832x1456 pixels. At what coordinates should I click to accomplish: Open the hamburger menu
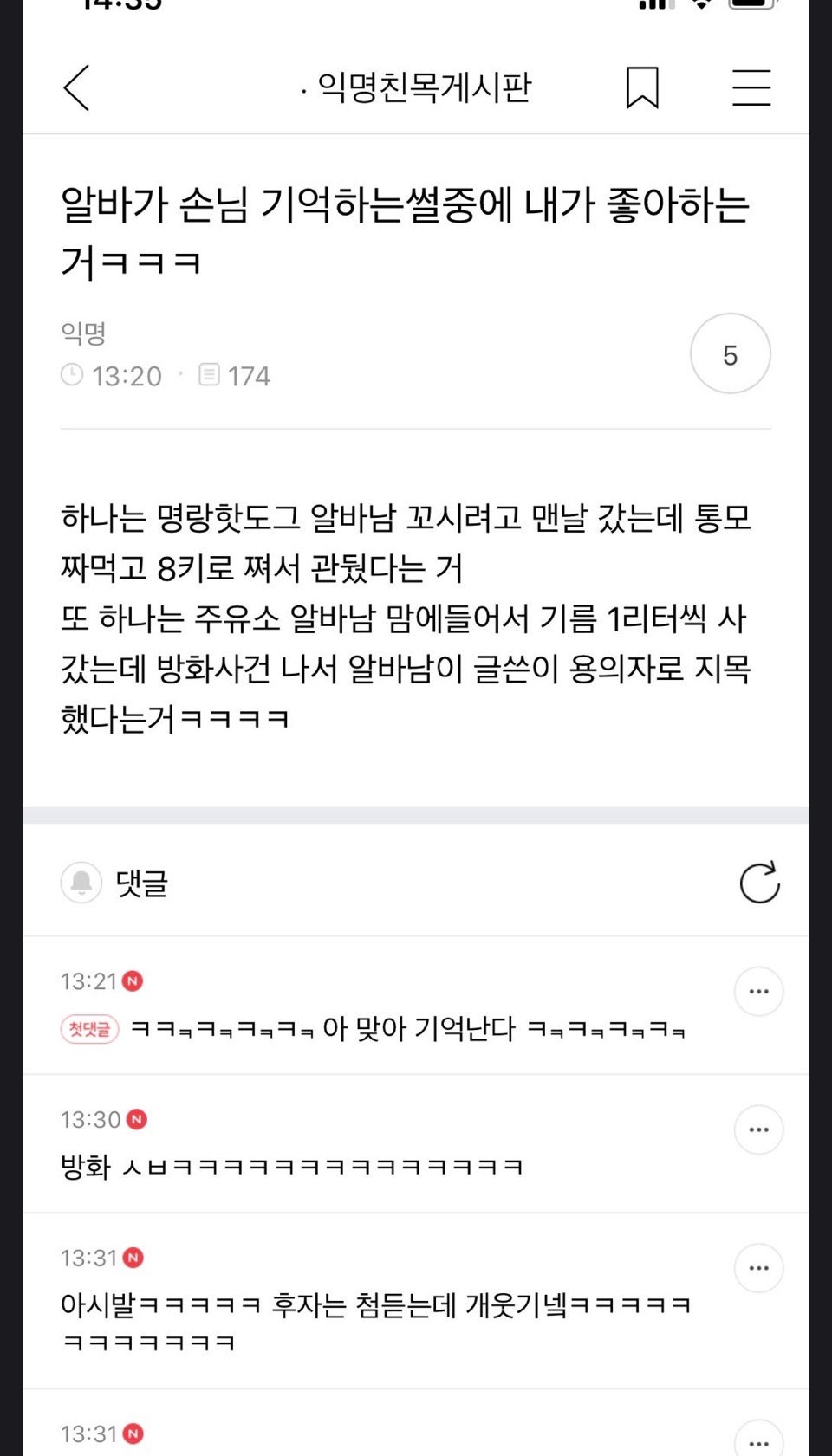click(x=751, y=87)
